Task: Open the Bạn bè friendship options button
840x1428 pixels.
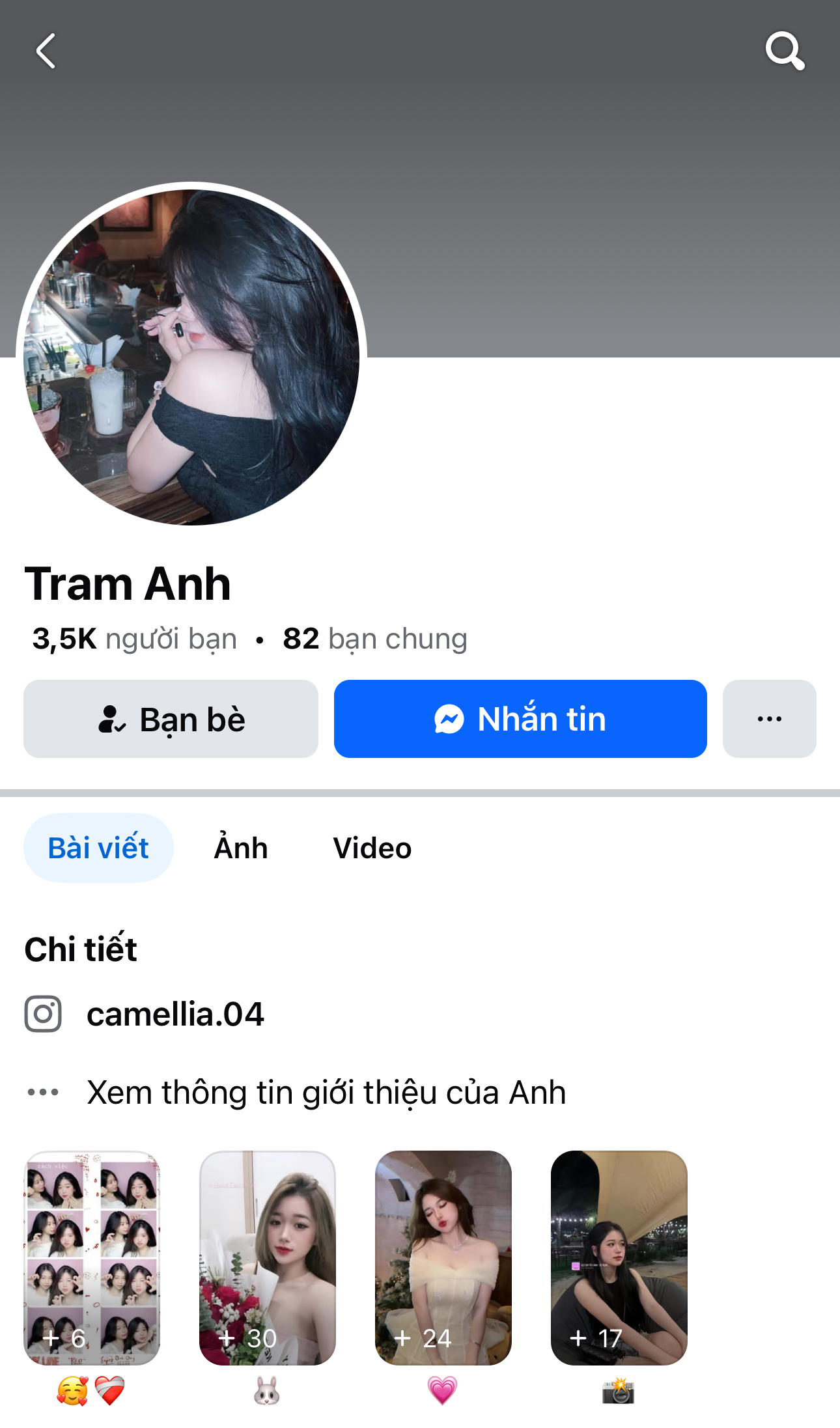Action: coord(171,719)
